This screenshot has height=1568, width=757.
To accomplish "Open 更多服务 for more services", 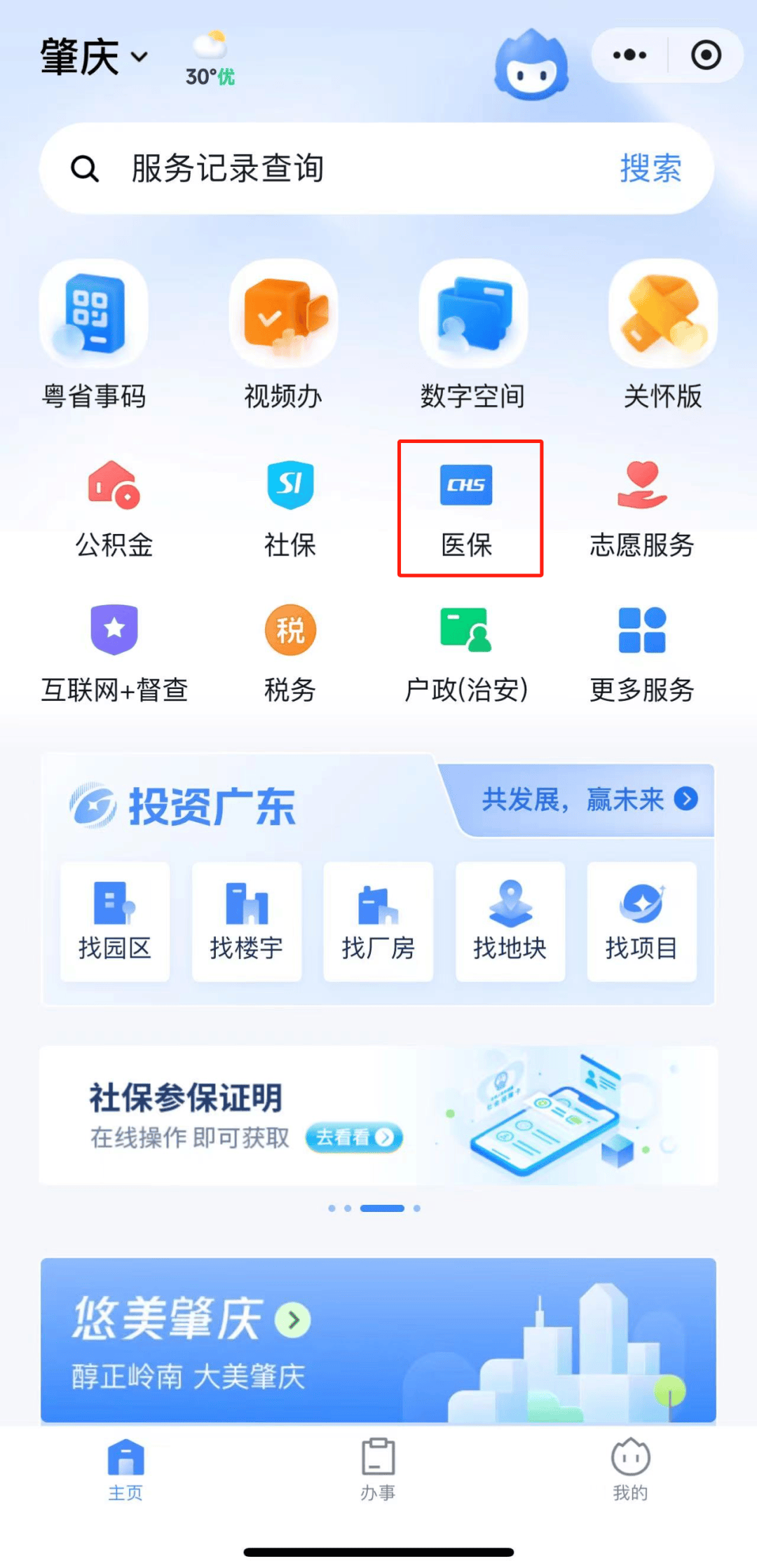I will pyautogui.click(x=641, y=648).
